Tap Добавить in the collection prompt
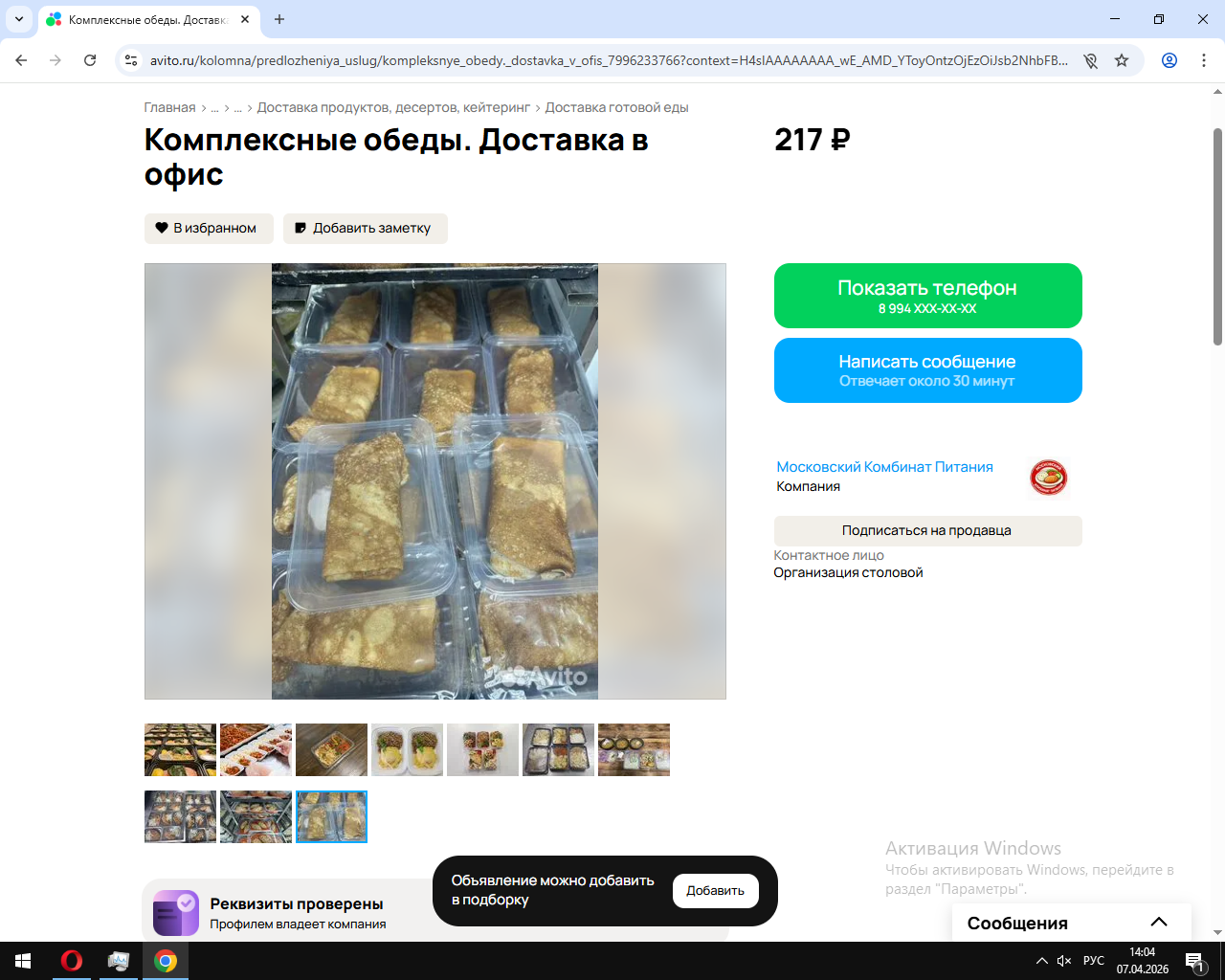 point(715,891)
